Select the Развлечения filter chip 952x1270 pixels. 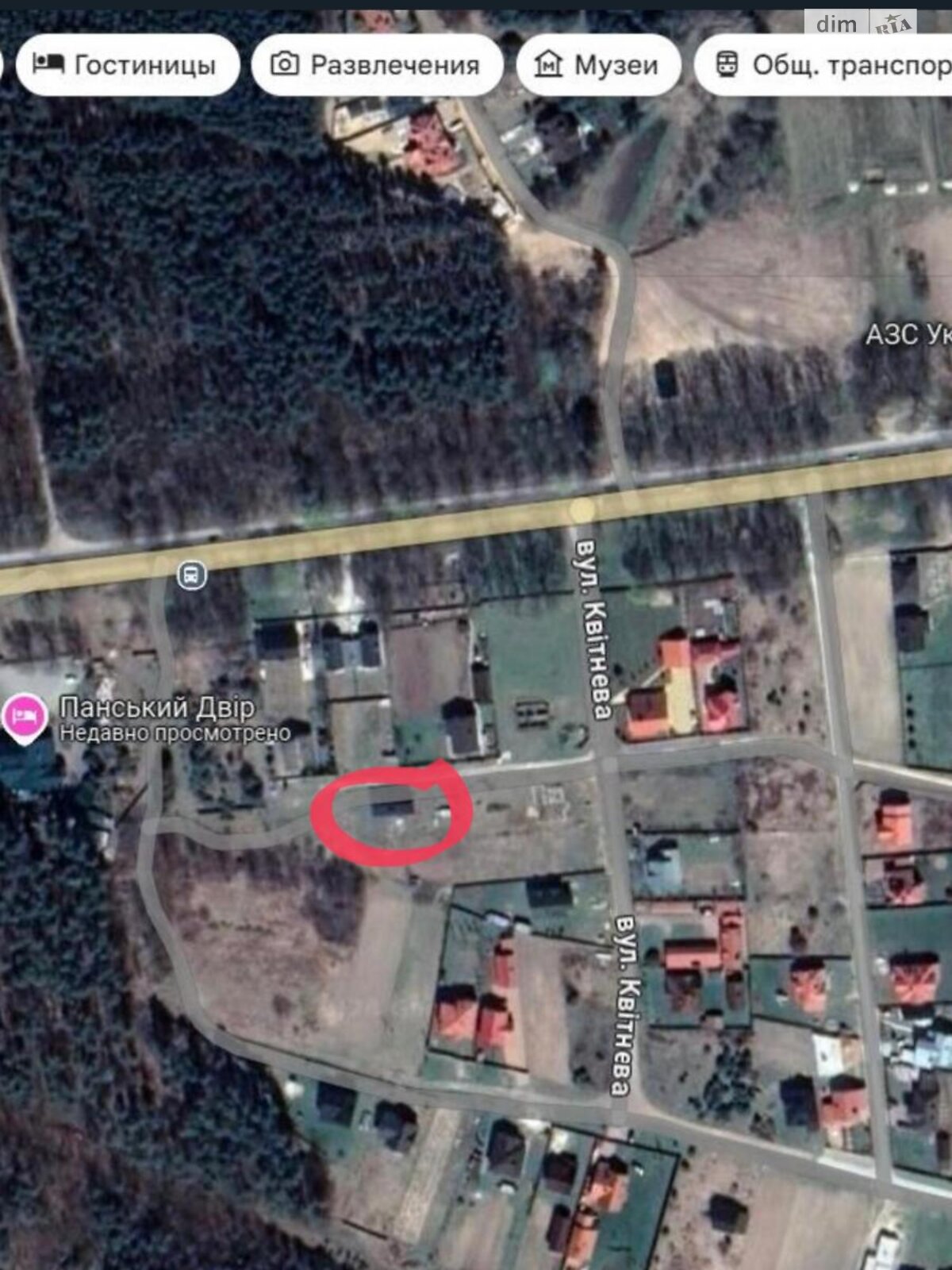(377, 64)
